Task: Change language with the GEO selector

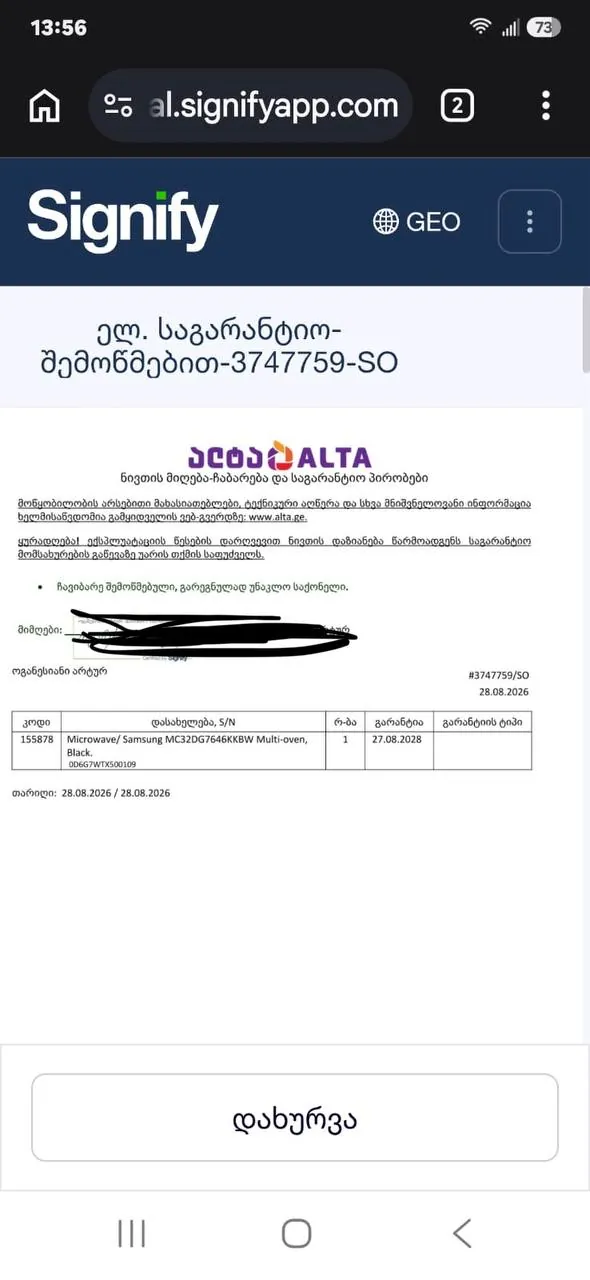Action: [x=417, y=221]
